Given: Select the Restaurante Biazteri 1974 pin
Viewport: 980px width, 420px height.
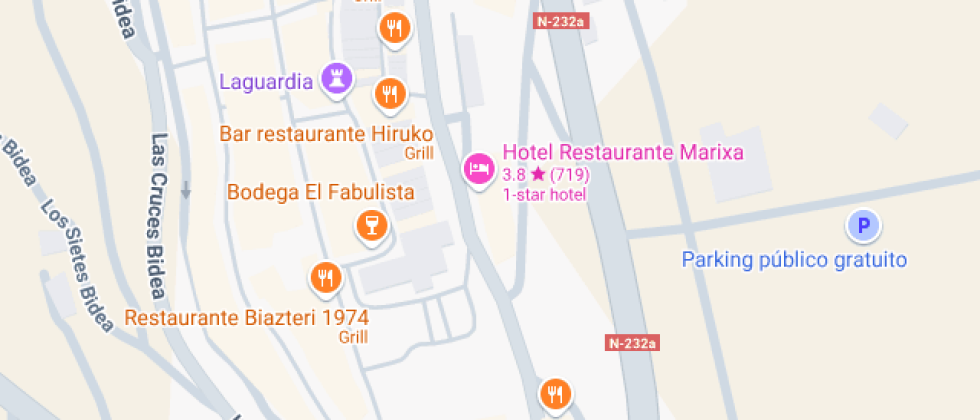Looking at the screenshot, I should [324, 278].
